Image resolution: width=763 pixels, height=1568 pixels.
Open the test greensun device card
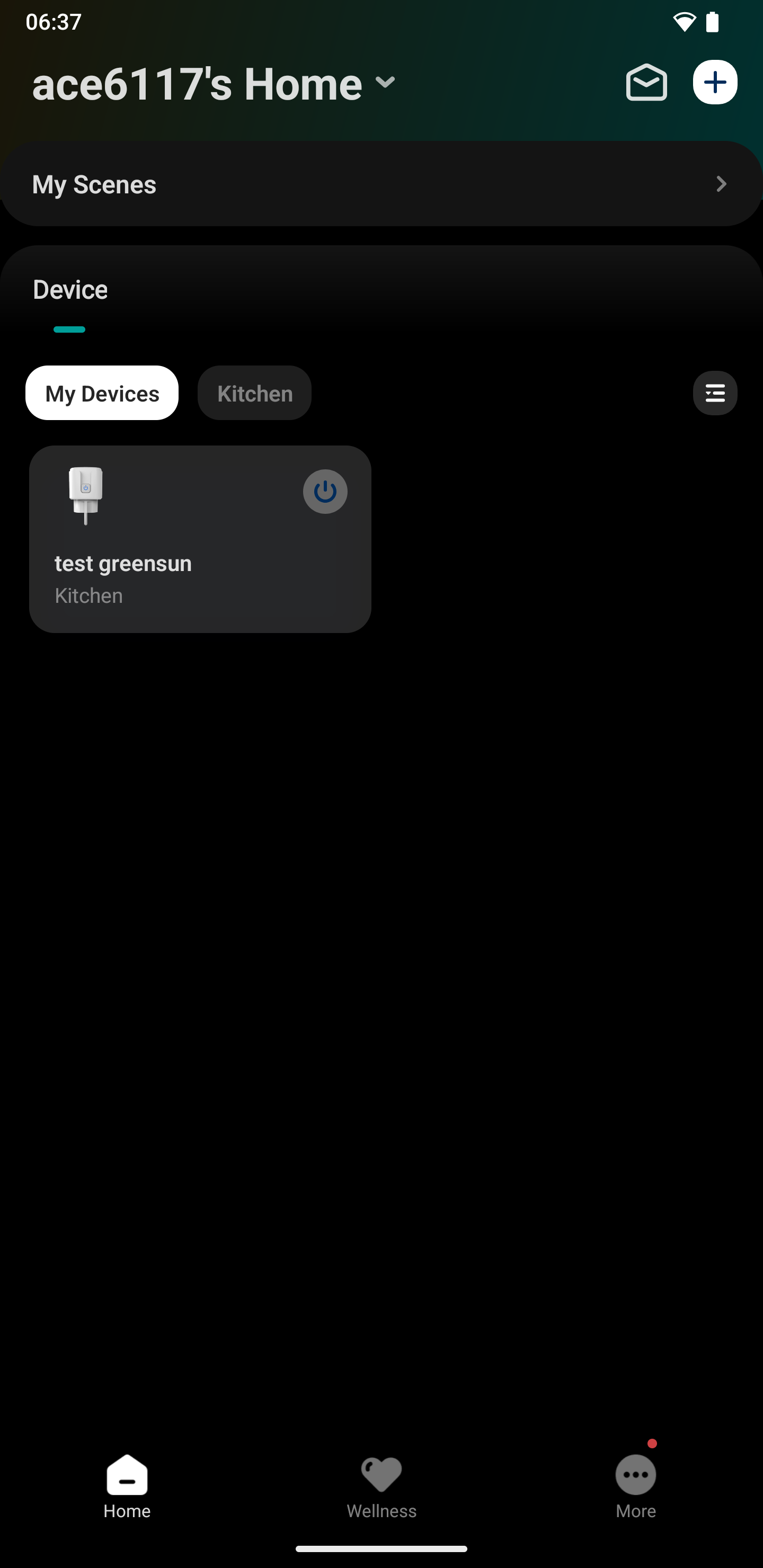[200, 539]
